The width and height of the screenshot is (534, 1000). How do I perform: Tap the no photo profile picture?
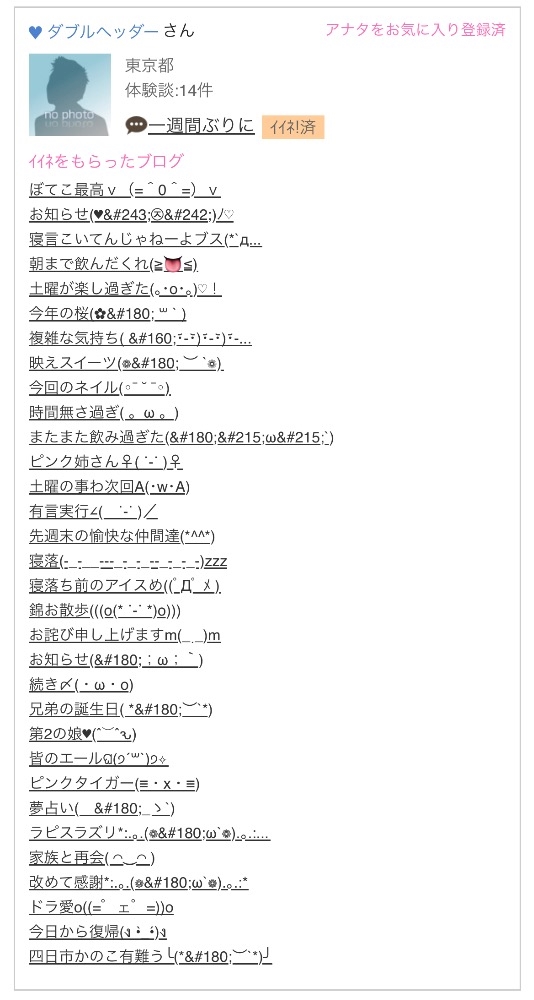[70, 94]
